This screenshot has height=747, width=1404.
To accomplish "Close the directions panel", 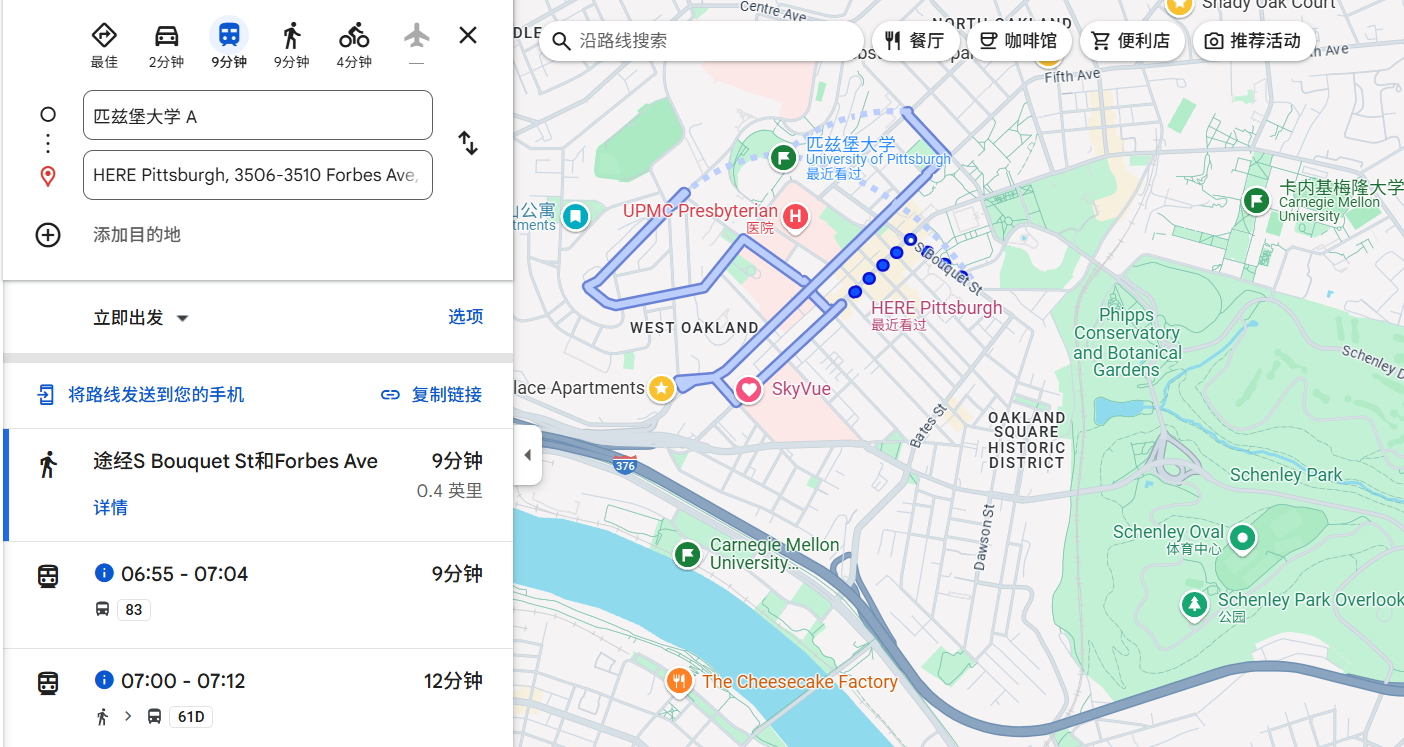I will pos(467,36).
